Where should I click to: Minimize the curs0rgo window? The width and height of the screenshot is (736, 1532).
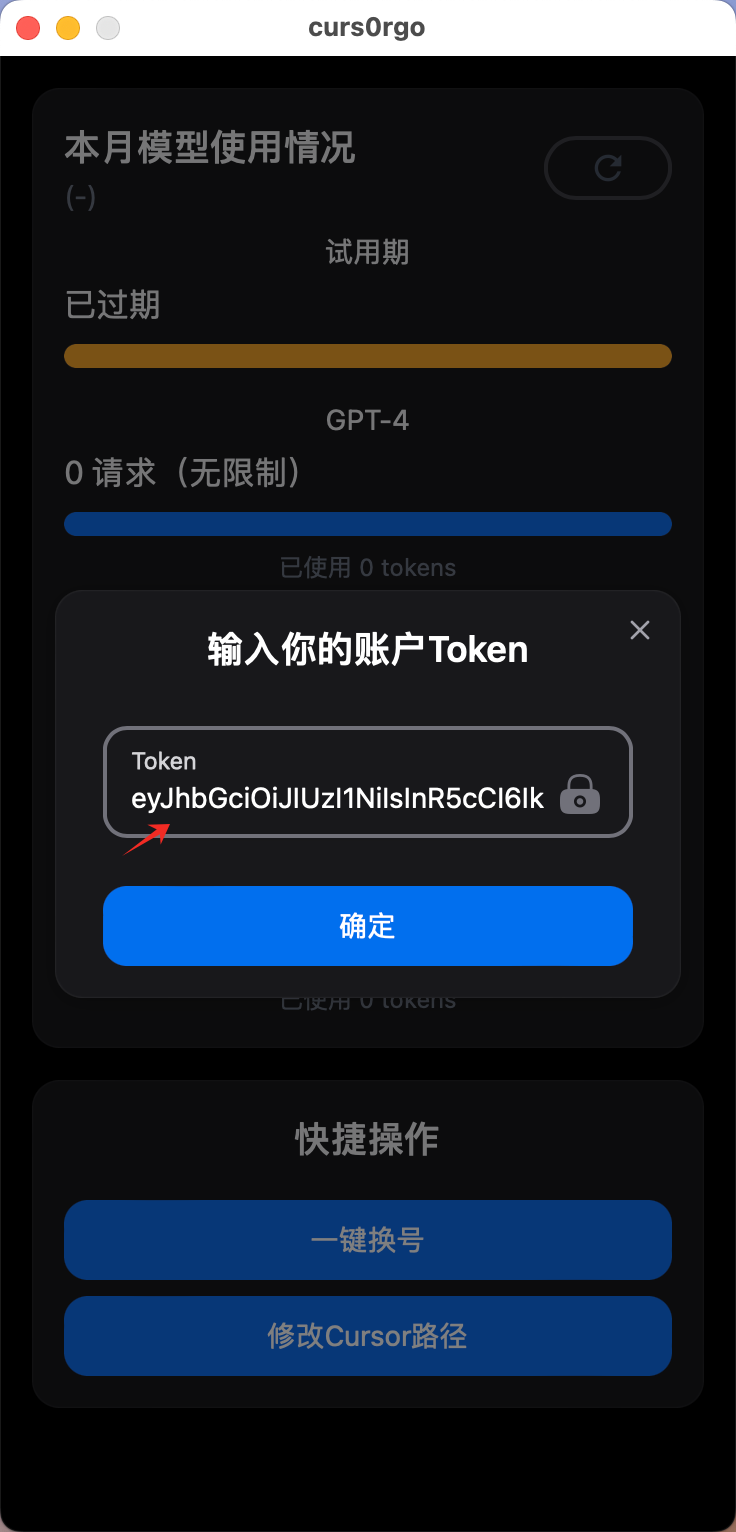(68, 28)
